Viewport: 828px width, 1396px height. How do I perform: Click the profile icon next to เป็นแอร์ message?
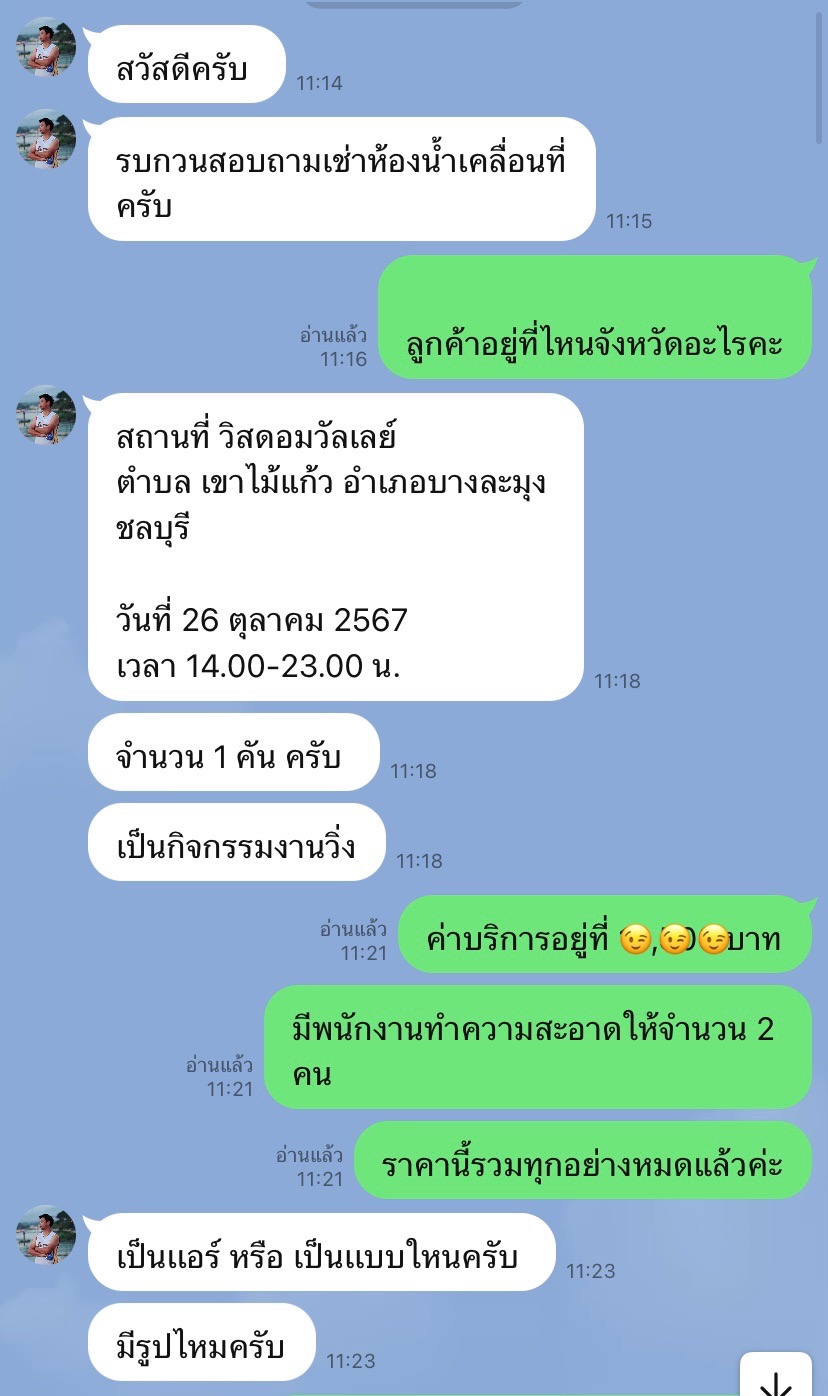coord(46,1237)
